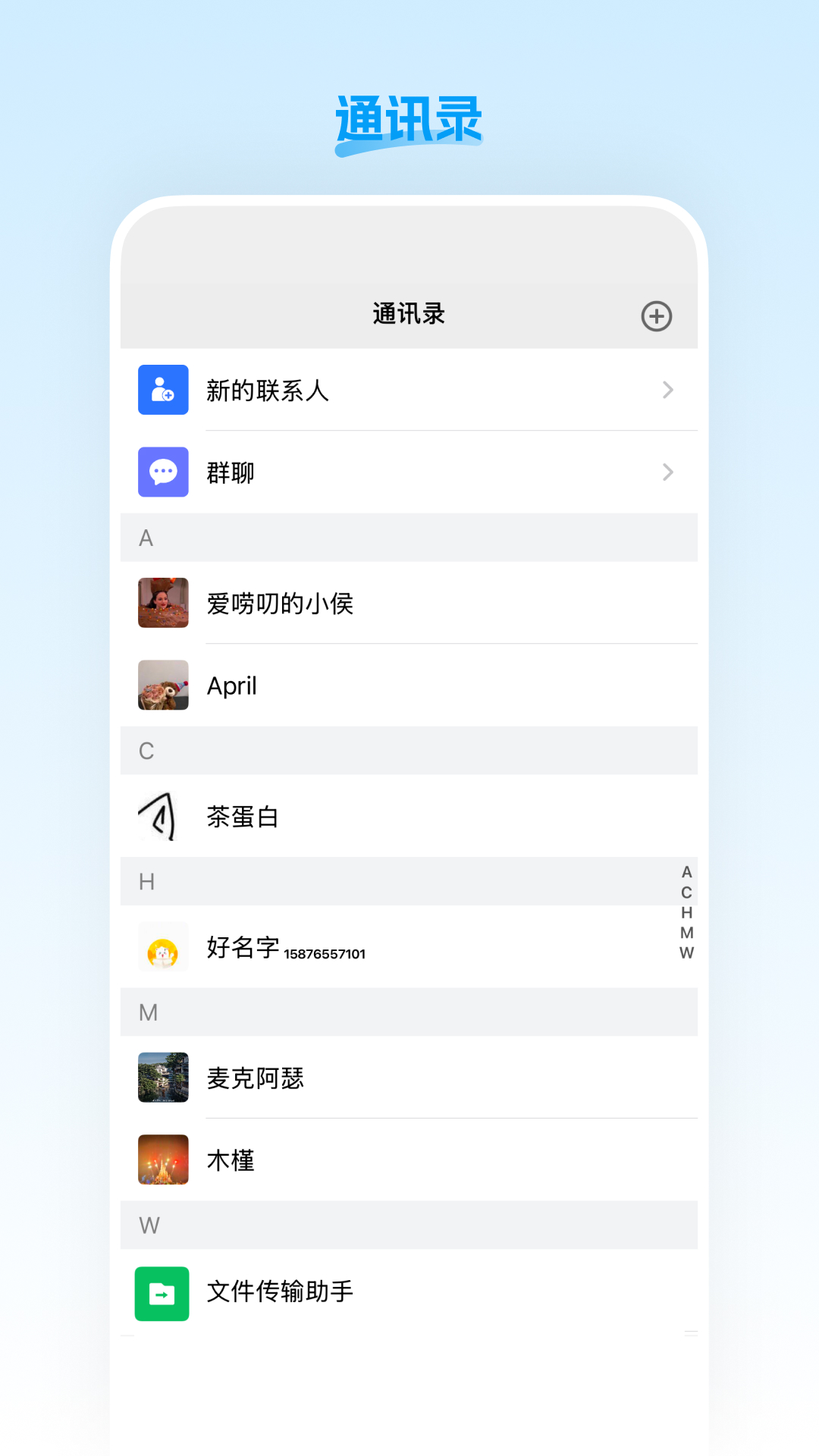Viewport: 819px width, 1456px height.
Task: Tap April's teddy bear avatar
Action: (x=162, y=685)
